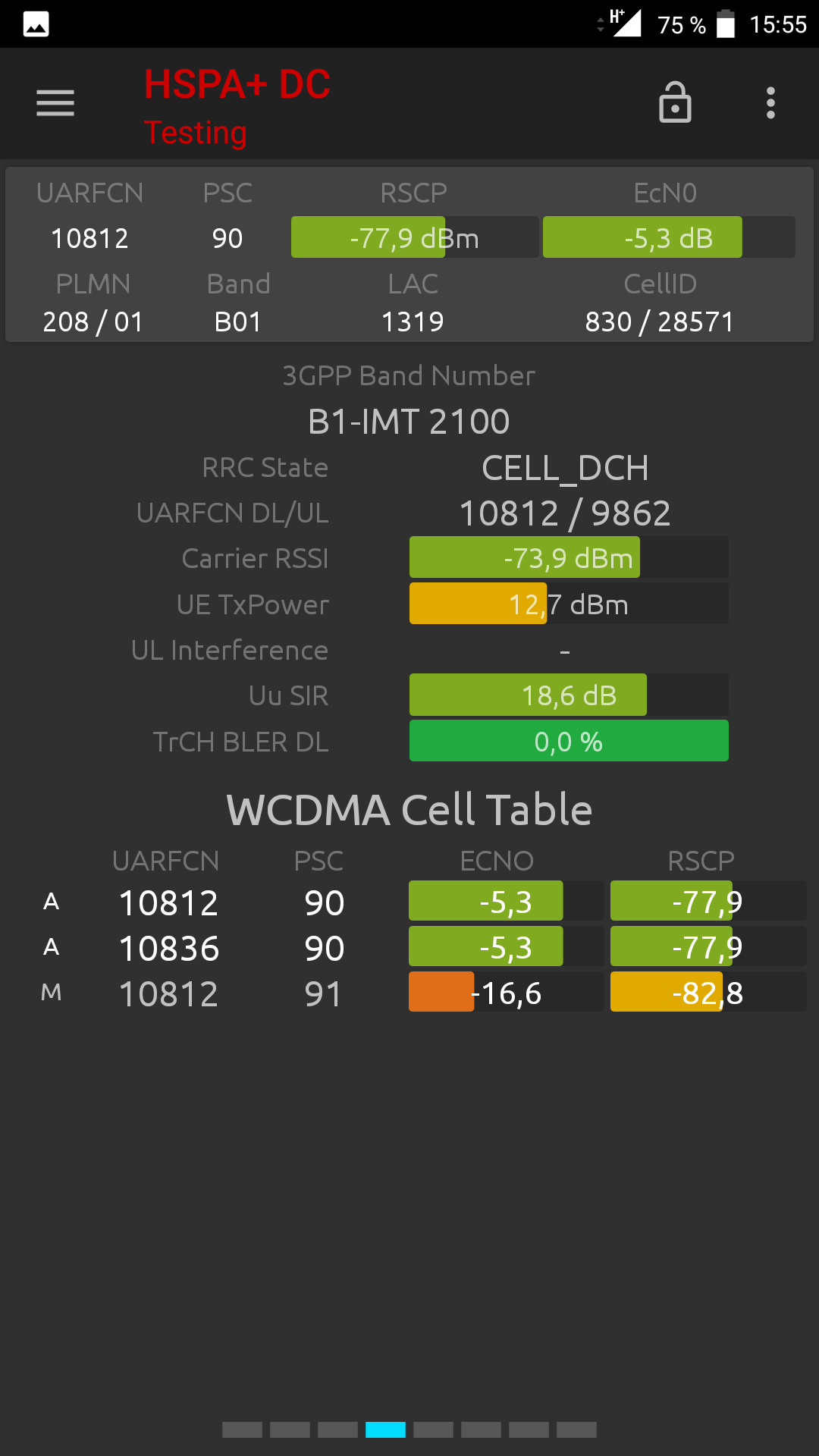Tap the open padlock lock icon
The width and height of the screenshot is (819, 1456).
point(675,102)
